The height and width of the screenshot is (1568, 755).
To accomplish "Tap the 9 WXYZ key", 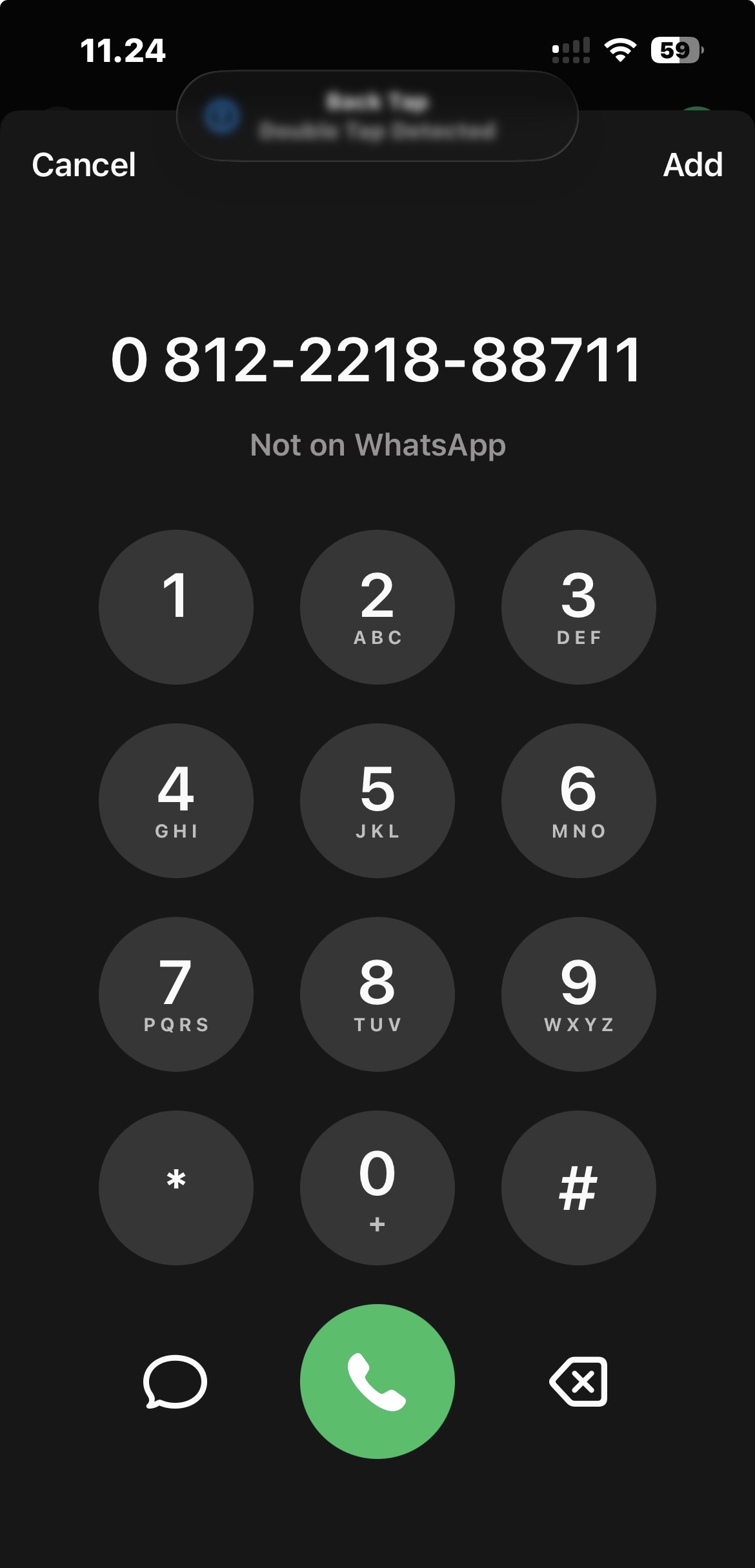I will coord(578,994).
